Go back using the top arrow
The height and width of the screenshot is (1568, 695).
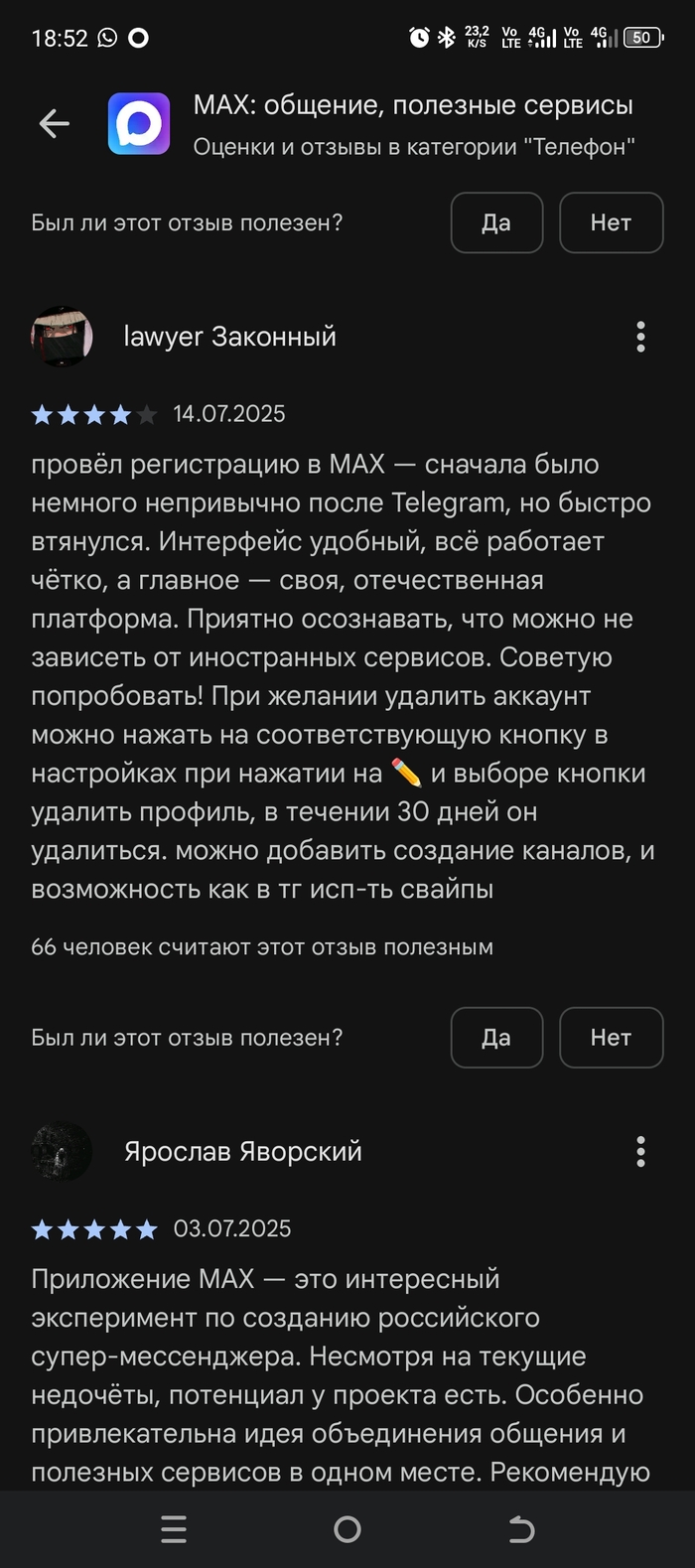pyautogui.click(x=54, y=124)
